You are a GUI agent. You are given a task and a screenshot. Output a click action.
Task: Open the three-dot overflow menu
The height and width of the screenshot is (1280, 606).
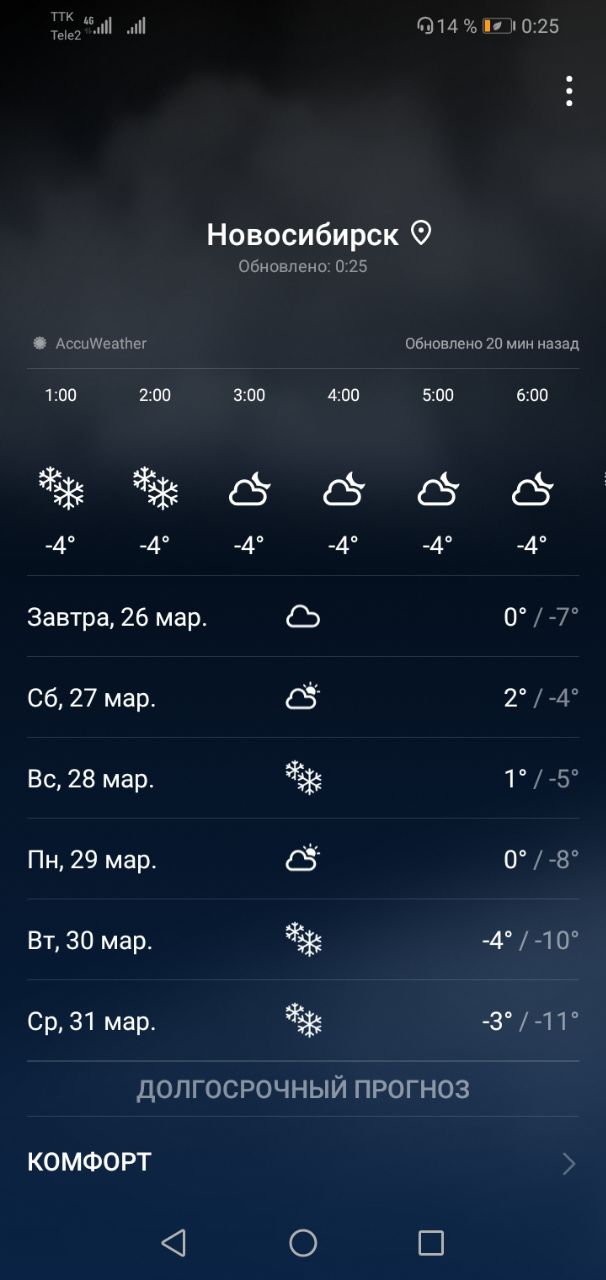pyautogui.click(x=569, y=91)
